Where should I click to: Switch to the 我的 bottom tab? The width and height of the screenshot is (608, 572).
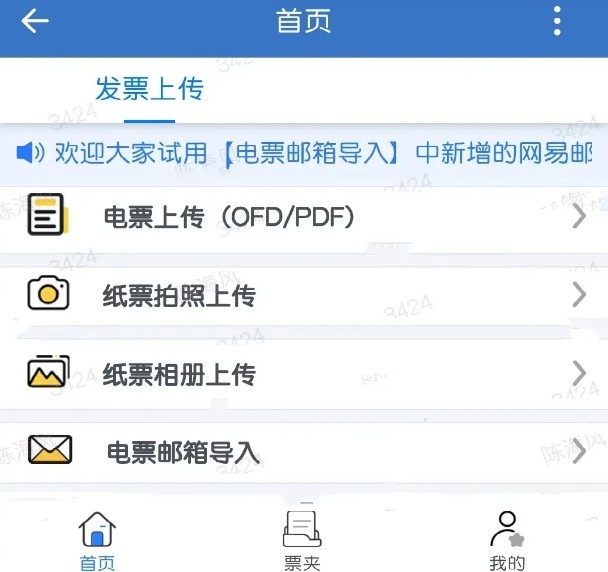pyautogui.click(x=507, y=540)
